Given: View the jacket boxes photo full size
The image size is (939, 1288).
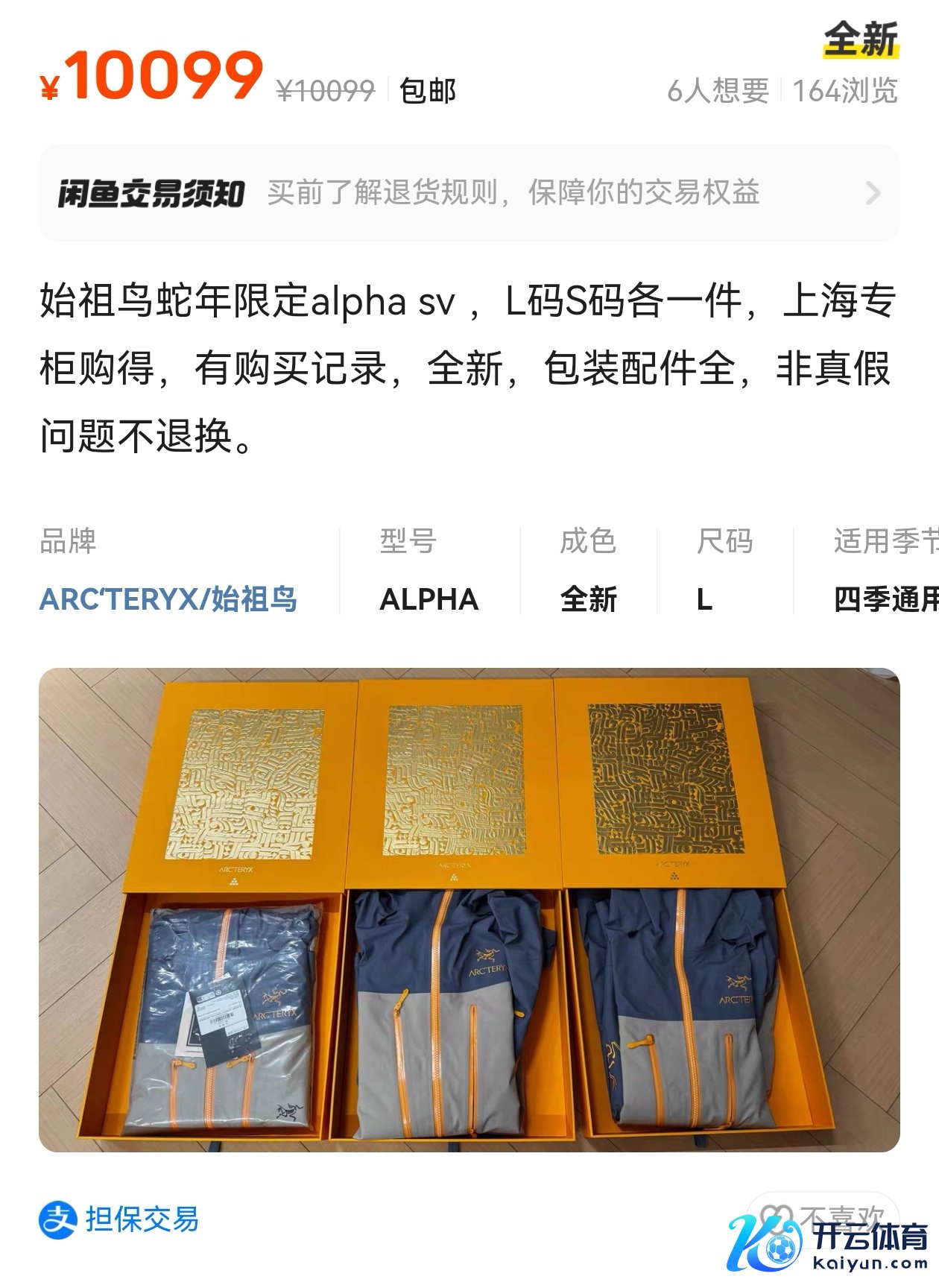Looking at the screenshot, I should [x=469, y=909].
